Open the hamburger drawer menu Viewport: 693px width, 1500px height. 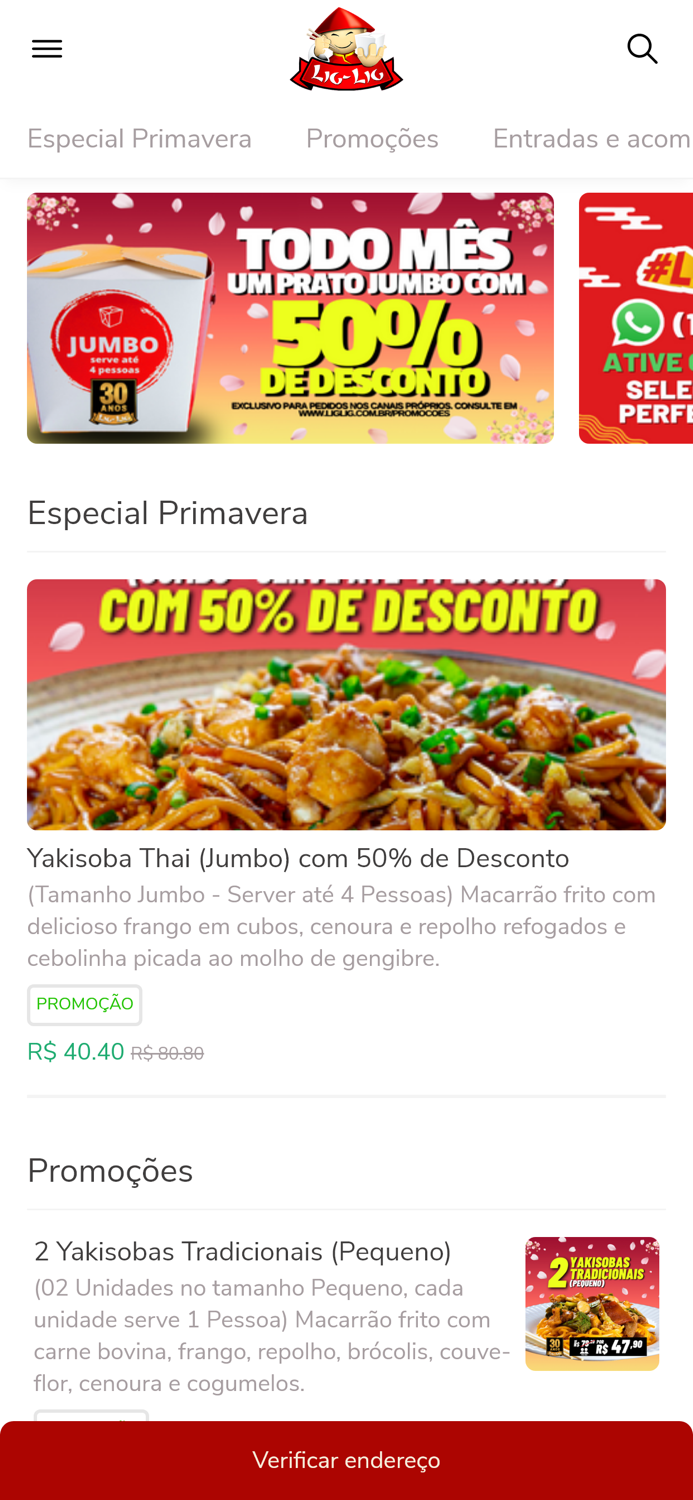pyautogui.click(x=47, y=49)
